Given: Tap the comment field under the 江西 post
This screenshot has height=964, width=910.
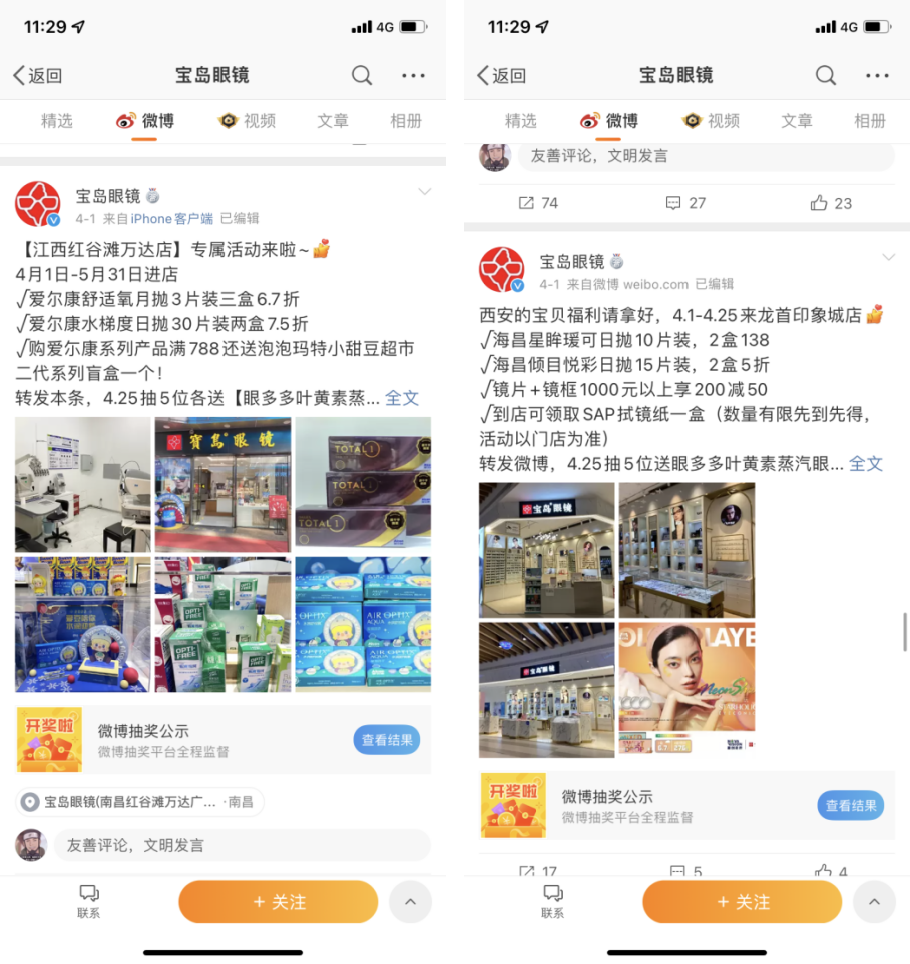Looking at the screenshot, I should [x=240, y=845].
